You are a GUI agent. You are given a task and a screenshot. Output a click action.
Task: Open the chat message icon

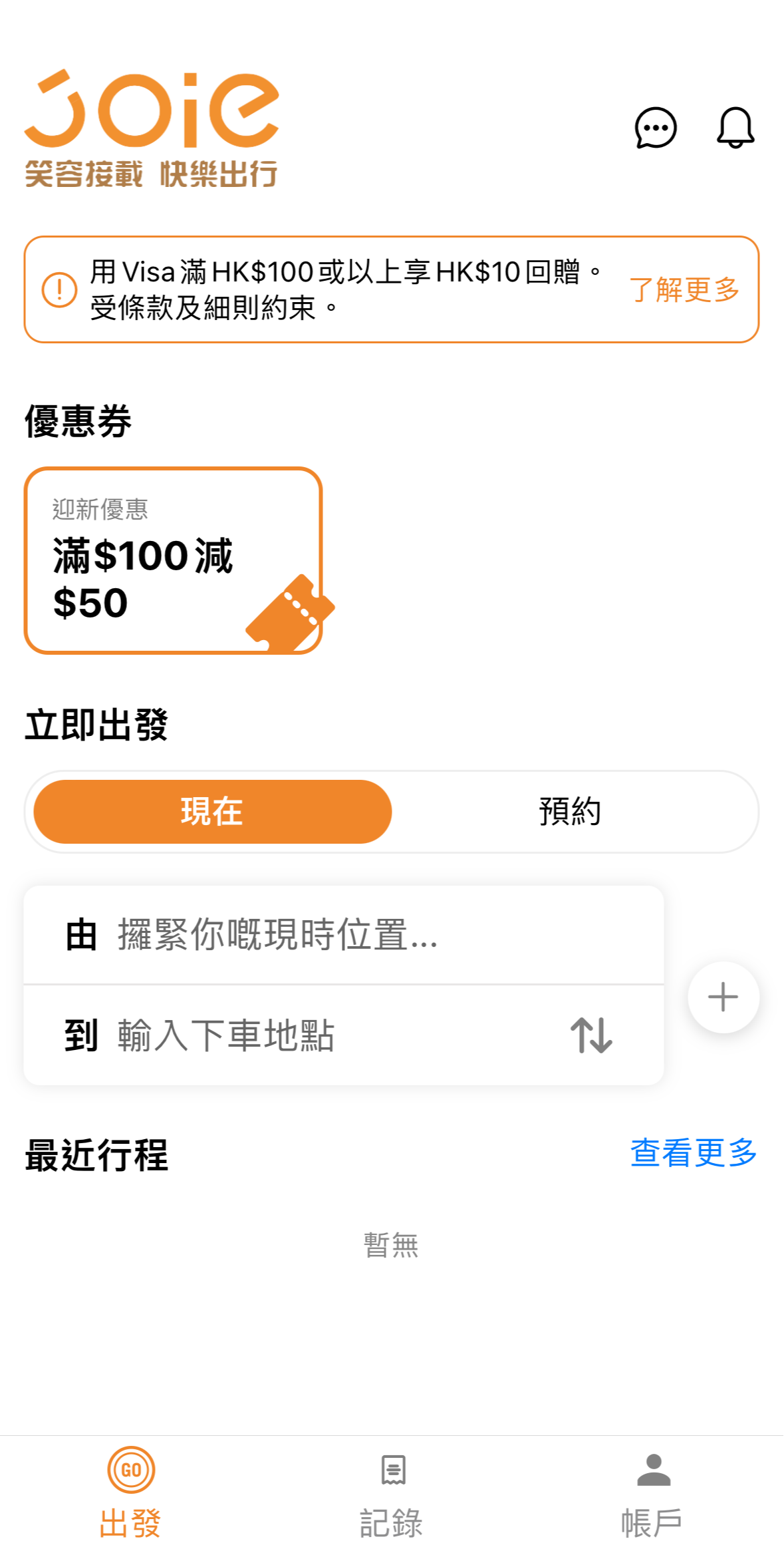click(x=656, y=127)
